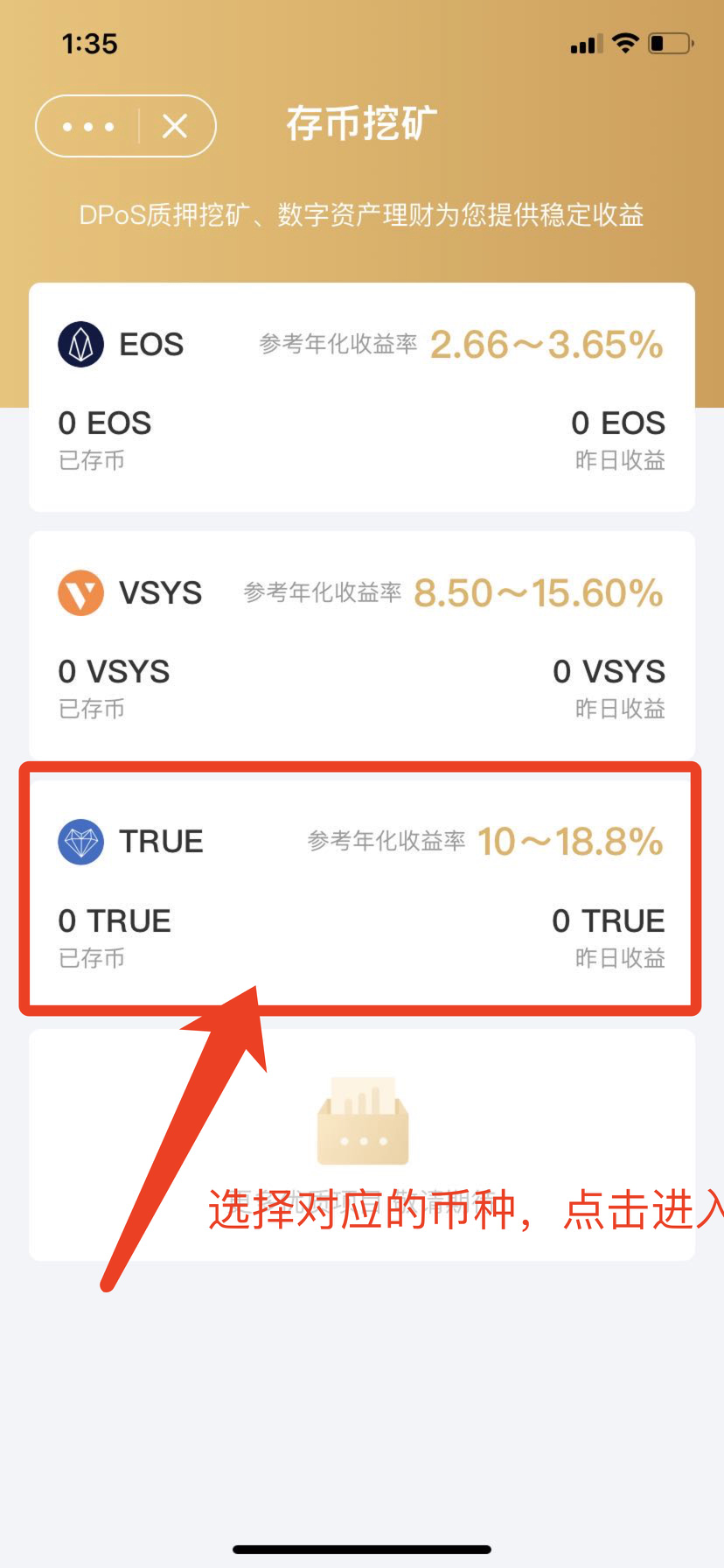The image size is (724, 1568).
Task: Tap the TRUE diamond coin icon
Action: pyautogui.click(x=80, y=842)
